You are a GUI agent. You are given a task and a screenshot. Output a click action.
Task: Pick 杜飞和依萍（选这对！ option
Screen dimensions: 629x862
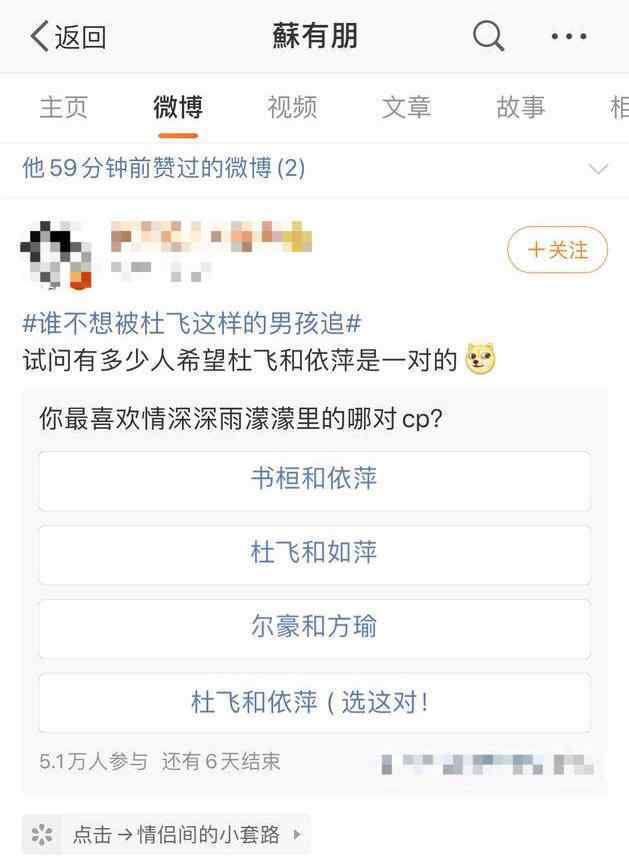314,702
